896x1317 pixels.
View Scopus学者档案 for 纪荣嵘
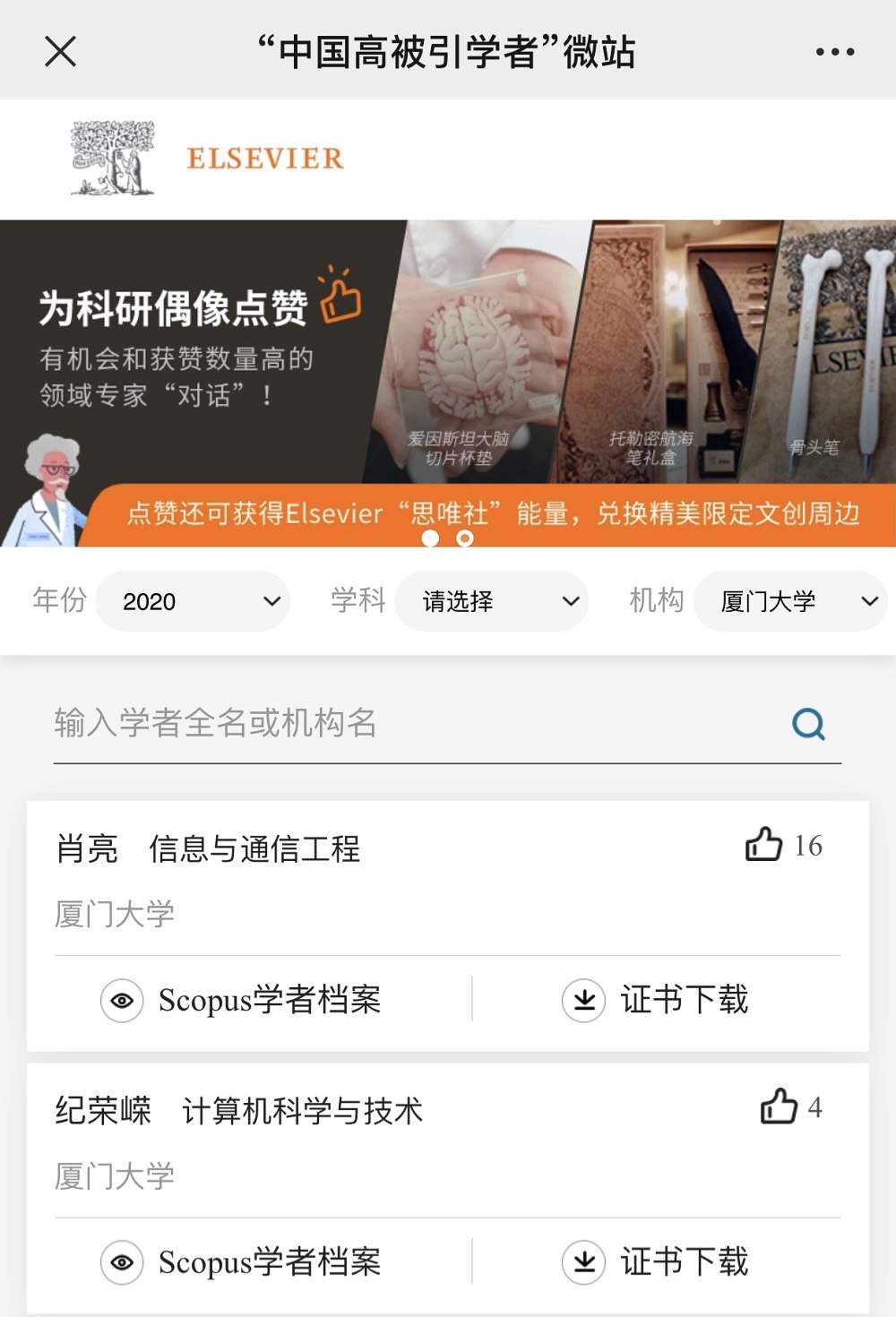tap(242, 1262)
